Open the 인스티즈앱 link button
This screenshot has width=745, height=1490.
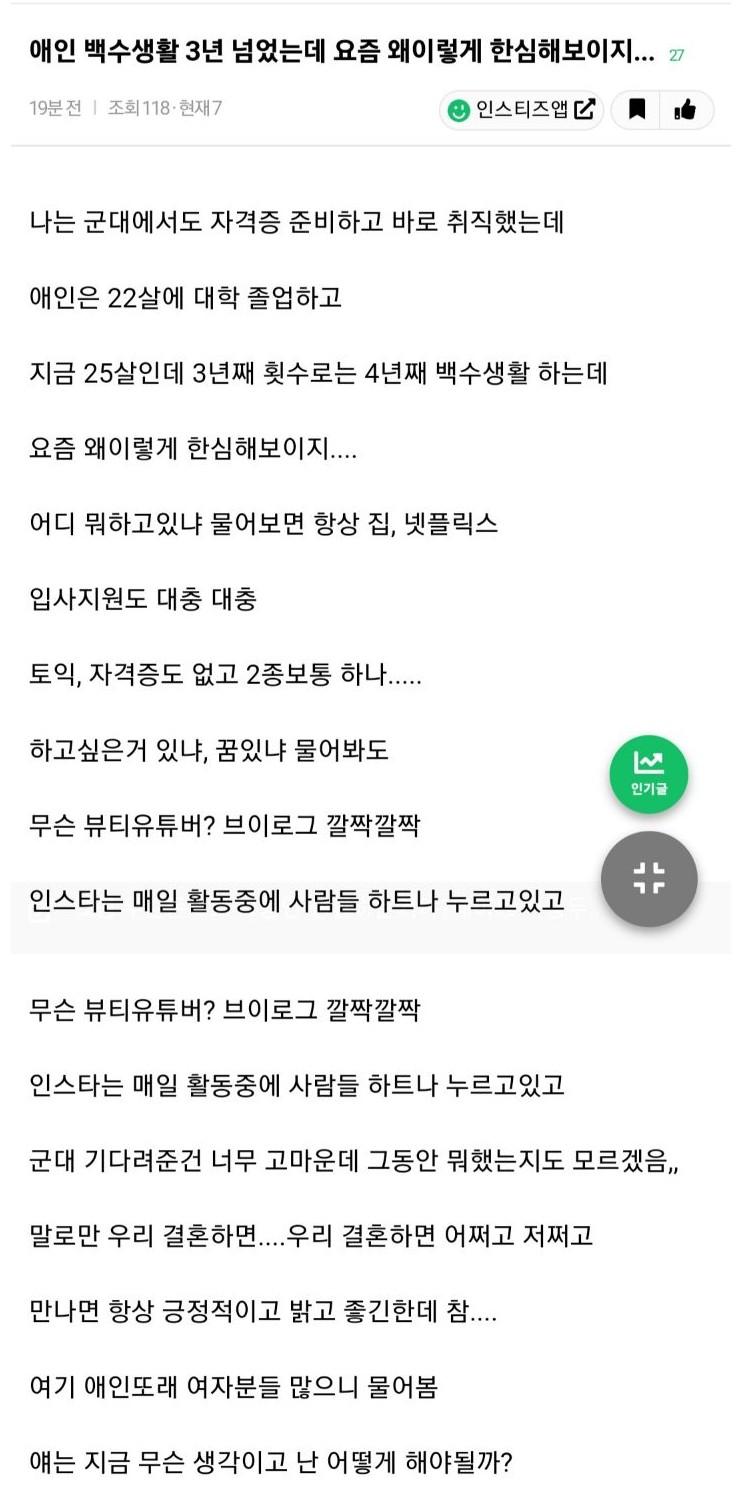521,110
